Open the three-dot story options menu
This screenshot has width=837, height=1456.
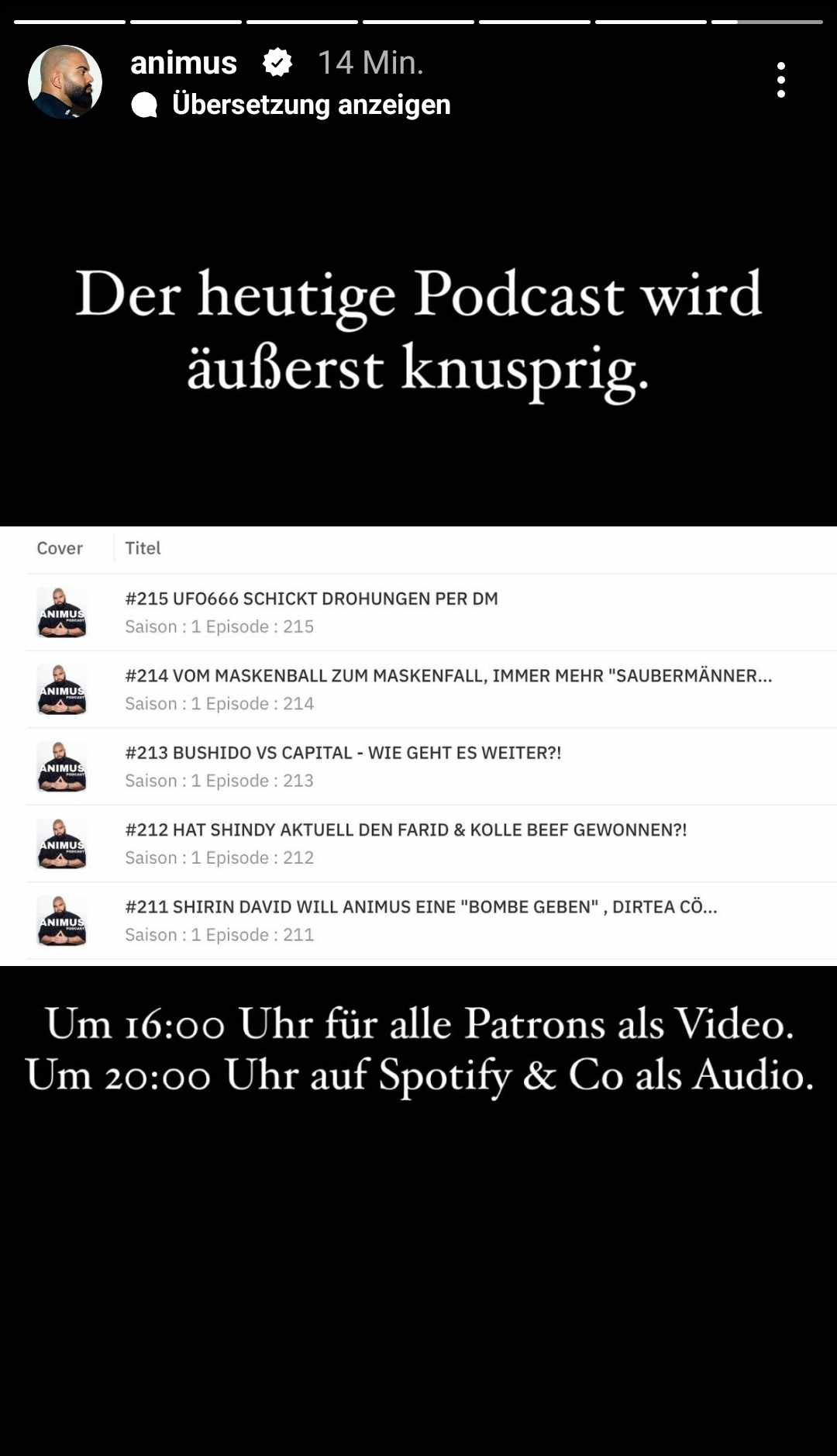tap(780, 80)
